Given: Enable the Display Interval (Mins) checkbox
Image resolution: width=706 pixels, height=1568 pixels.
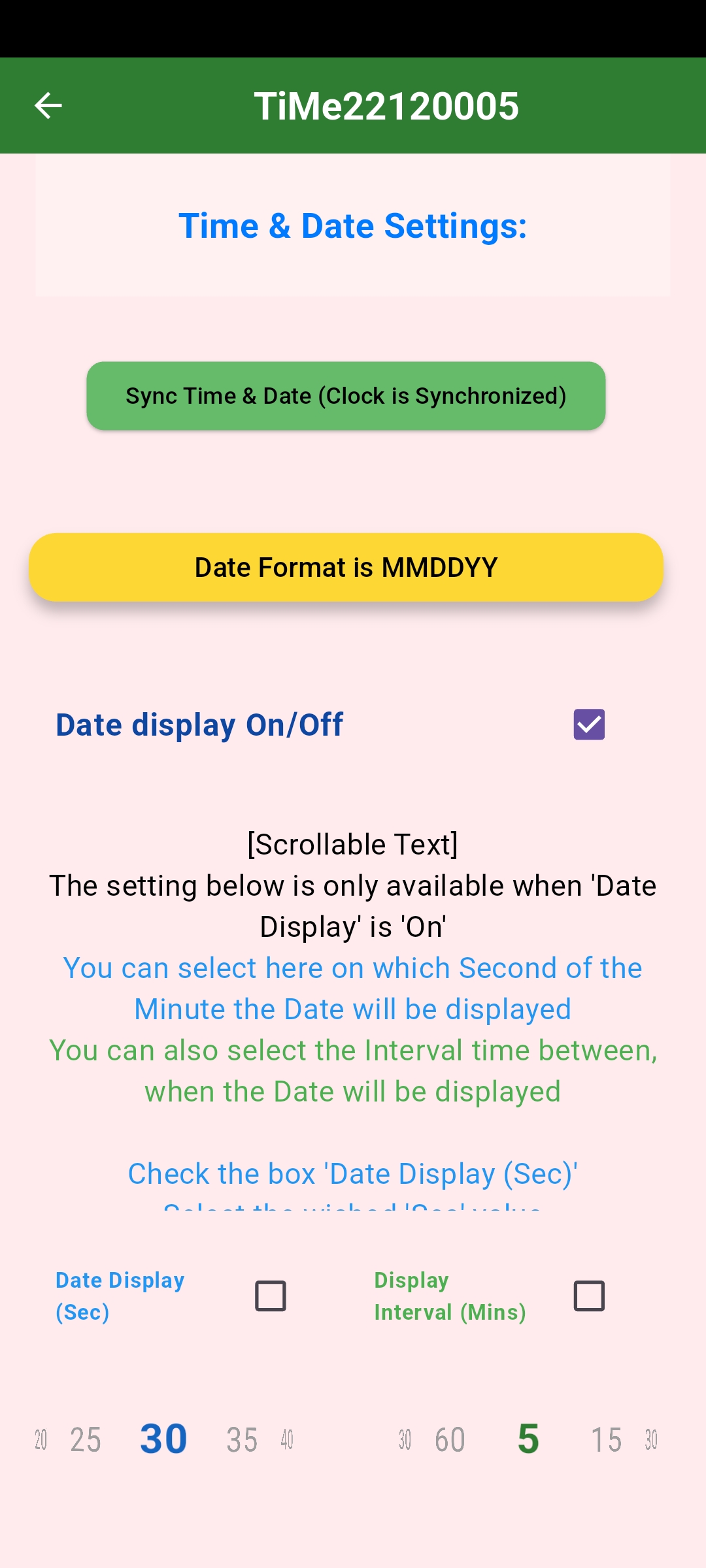Looking at the screenshot, I should tap(589, 1296).
